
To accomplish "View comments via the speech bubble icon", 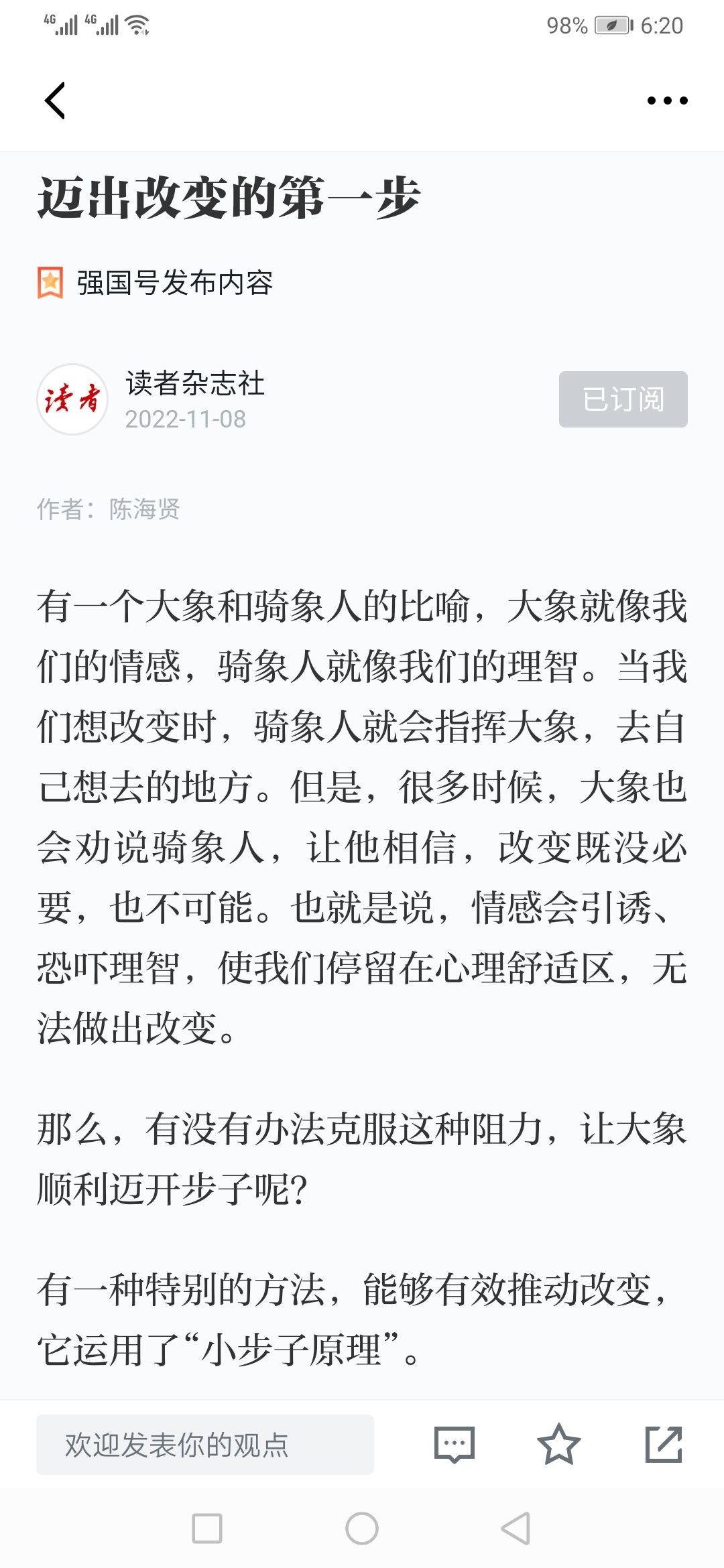I will [x=455, y=1444].
